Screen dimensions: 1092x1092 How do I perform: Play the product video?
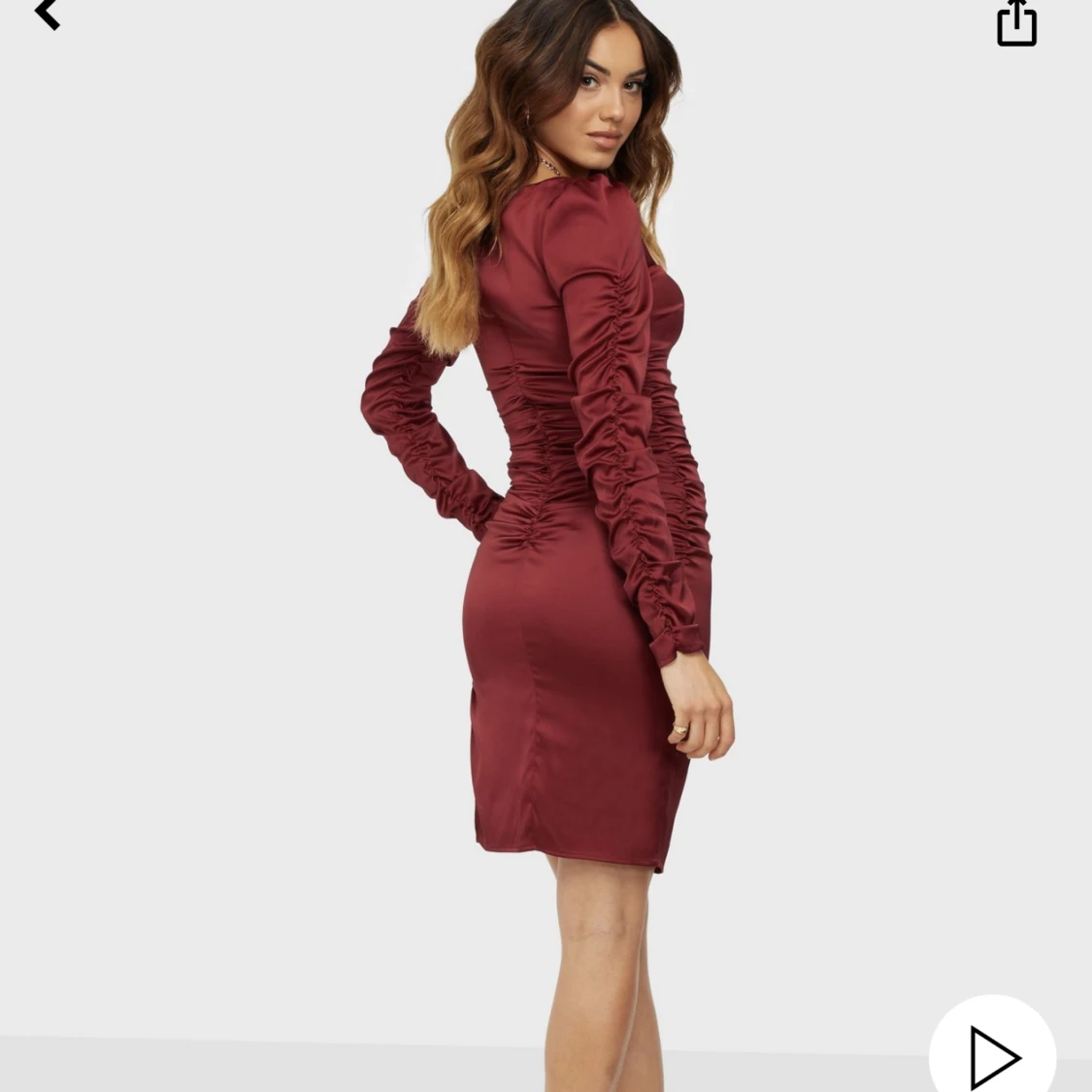pos(993,1053)
